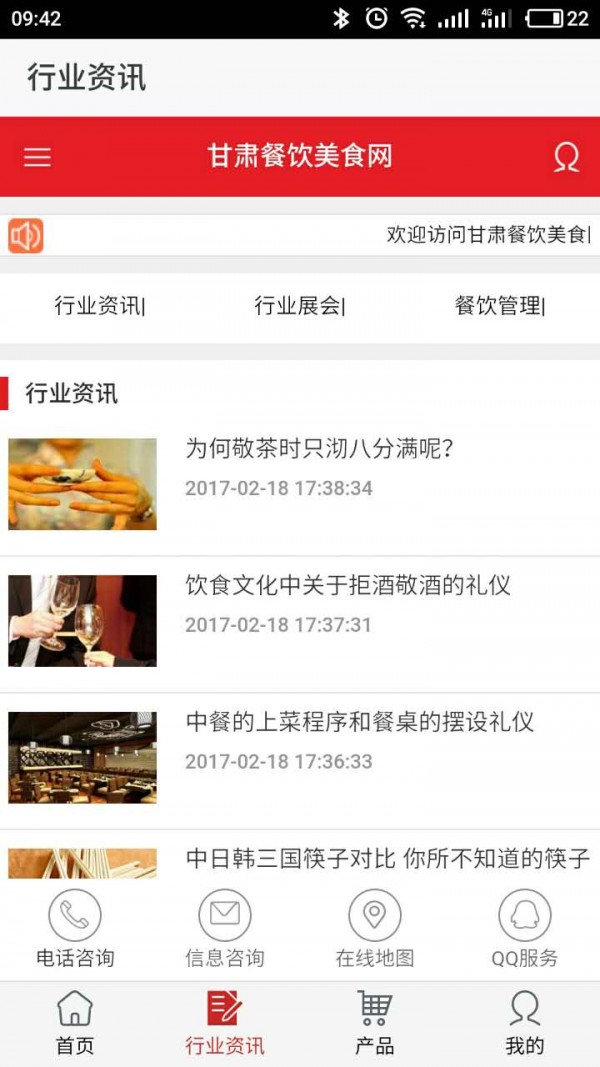The height and width of the screenshot is (1067, 600).
Task: Open article 为何敬茶时只沏八分满呢
Action: pyautogui.click(x=320, y=449)
